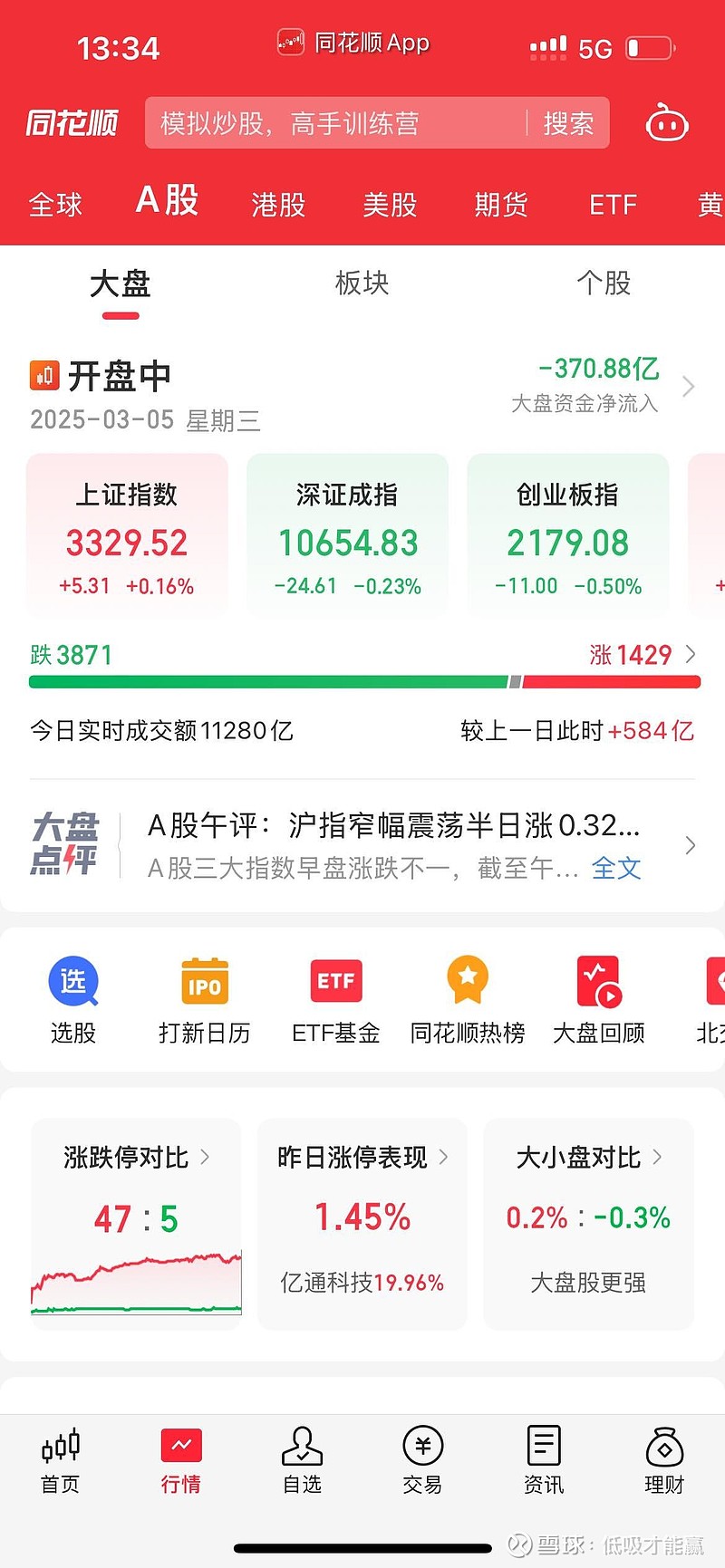Select the 个股 sub-tab
The height and width of the screenshot is (1568, 725).
(x=604, y=283)
